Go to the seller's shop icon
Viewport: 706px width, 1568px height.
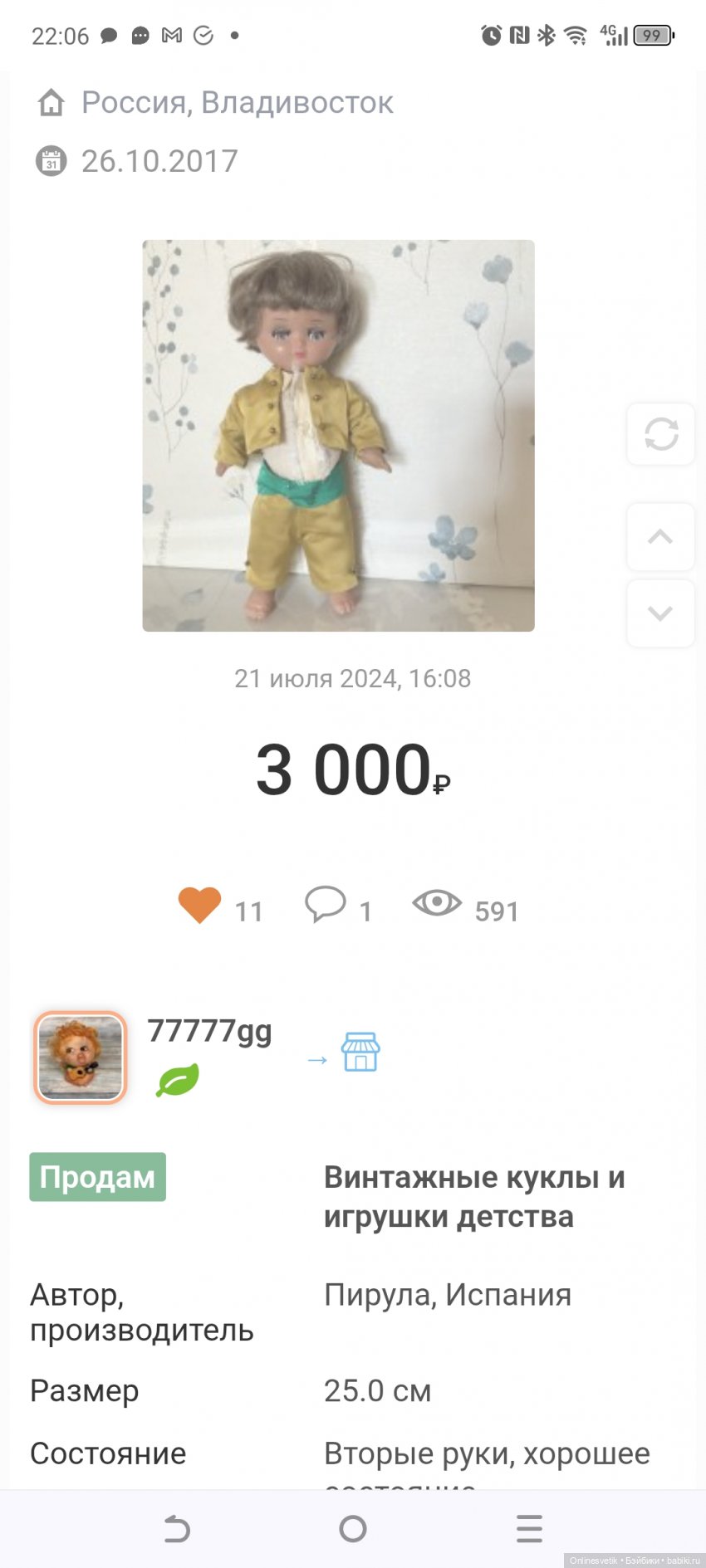360,1053
